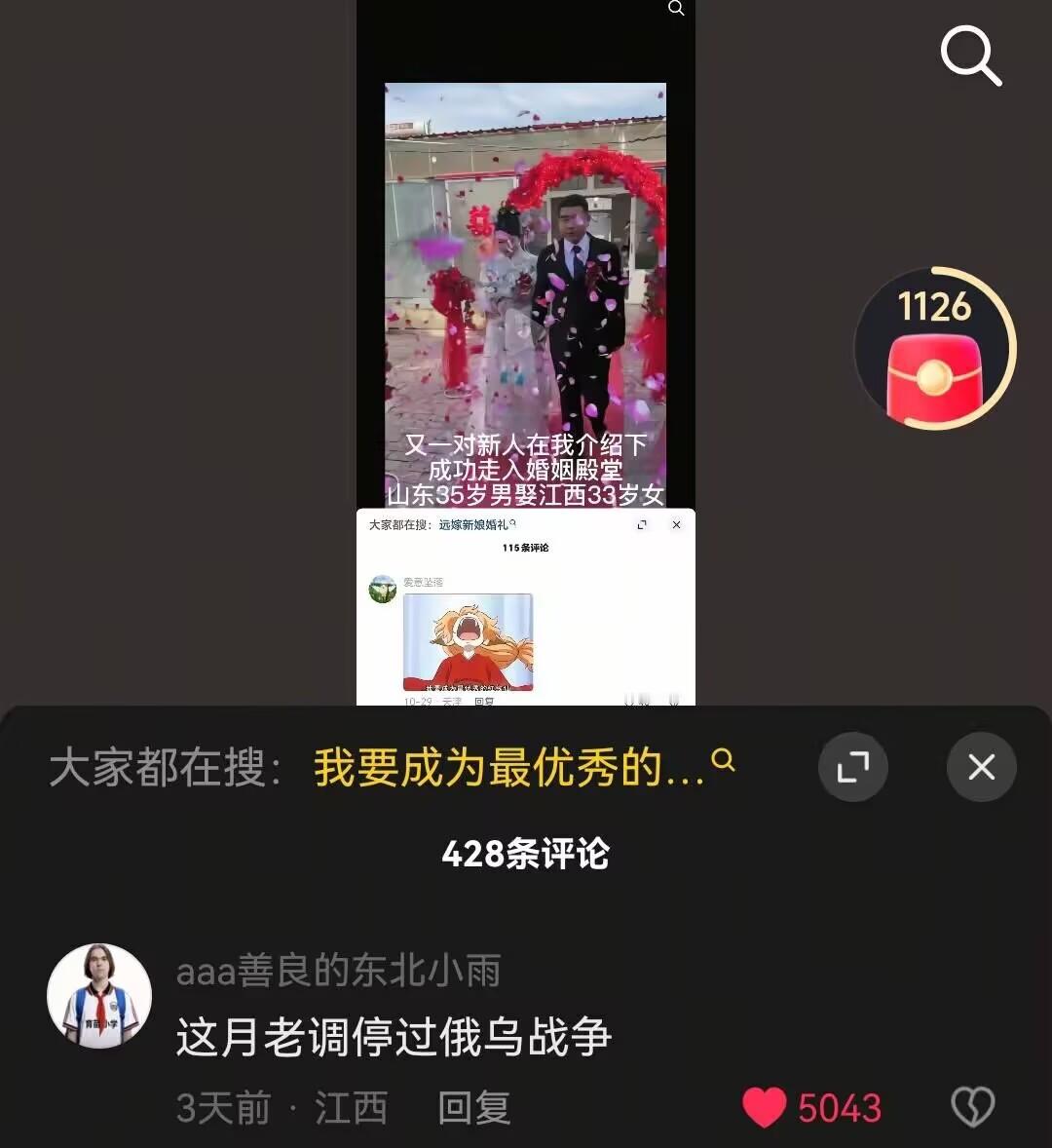Tap the small search icon atop the video
The height and width of the screenshot is (1148, 1052).
677,9
